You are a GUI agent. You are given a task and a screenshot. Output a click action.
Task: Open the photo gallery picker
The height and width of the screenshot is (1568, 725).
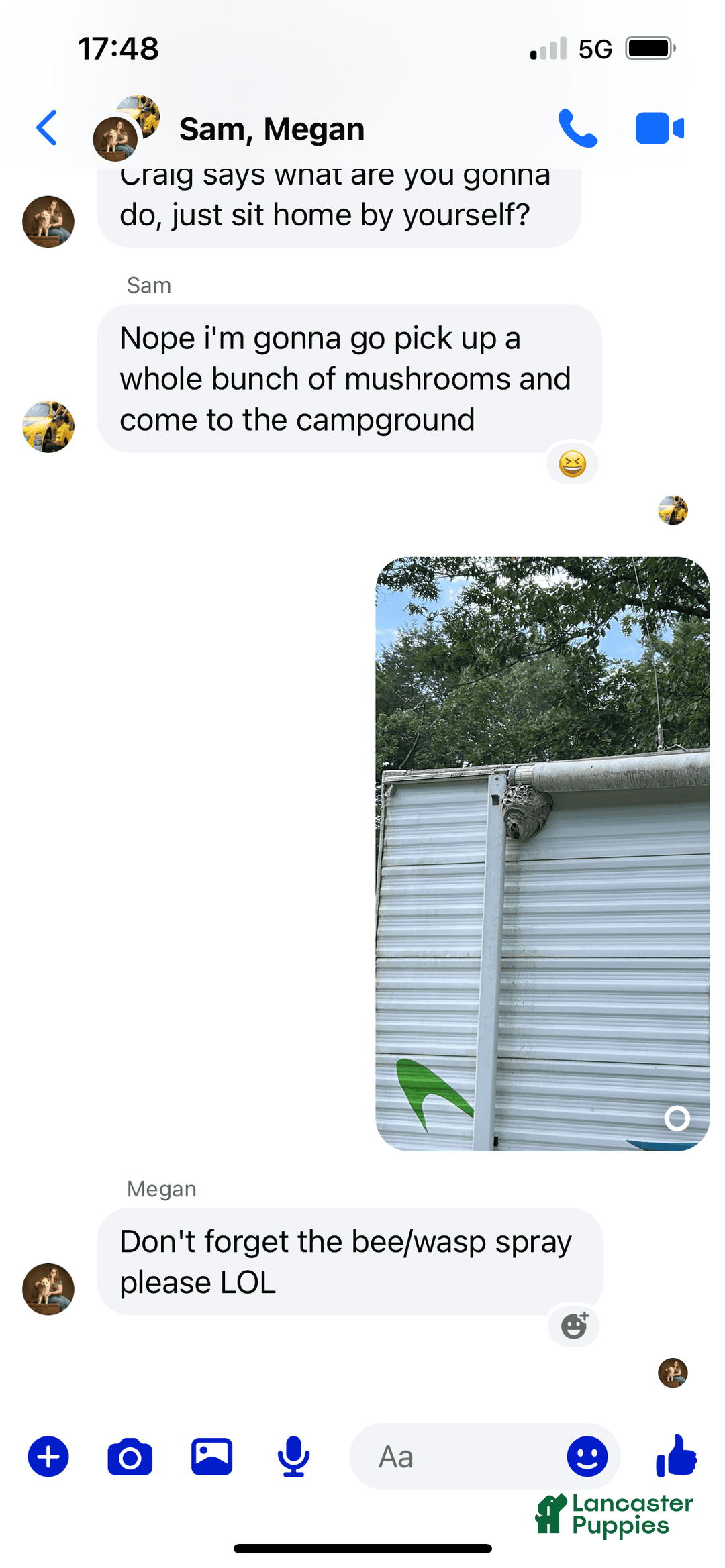point(211,1457)
